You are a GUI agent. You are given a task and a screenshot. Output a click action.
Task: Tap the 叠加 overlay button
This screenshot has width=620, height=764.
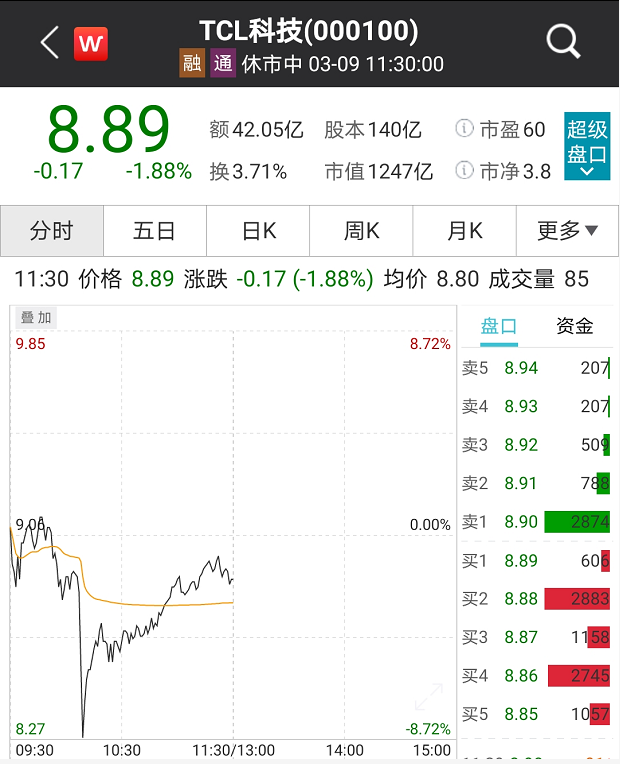[x=36, y=318]
